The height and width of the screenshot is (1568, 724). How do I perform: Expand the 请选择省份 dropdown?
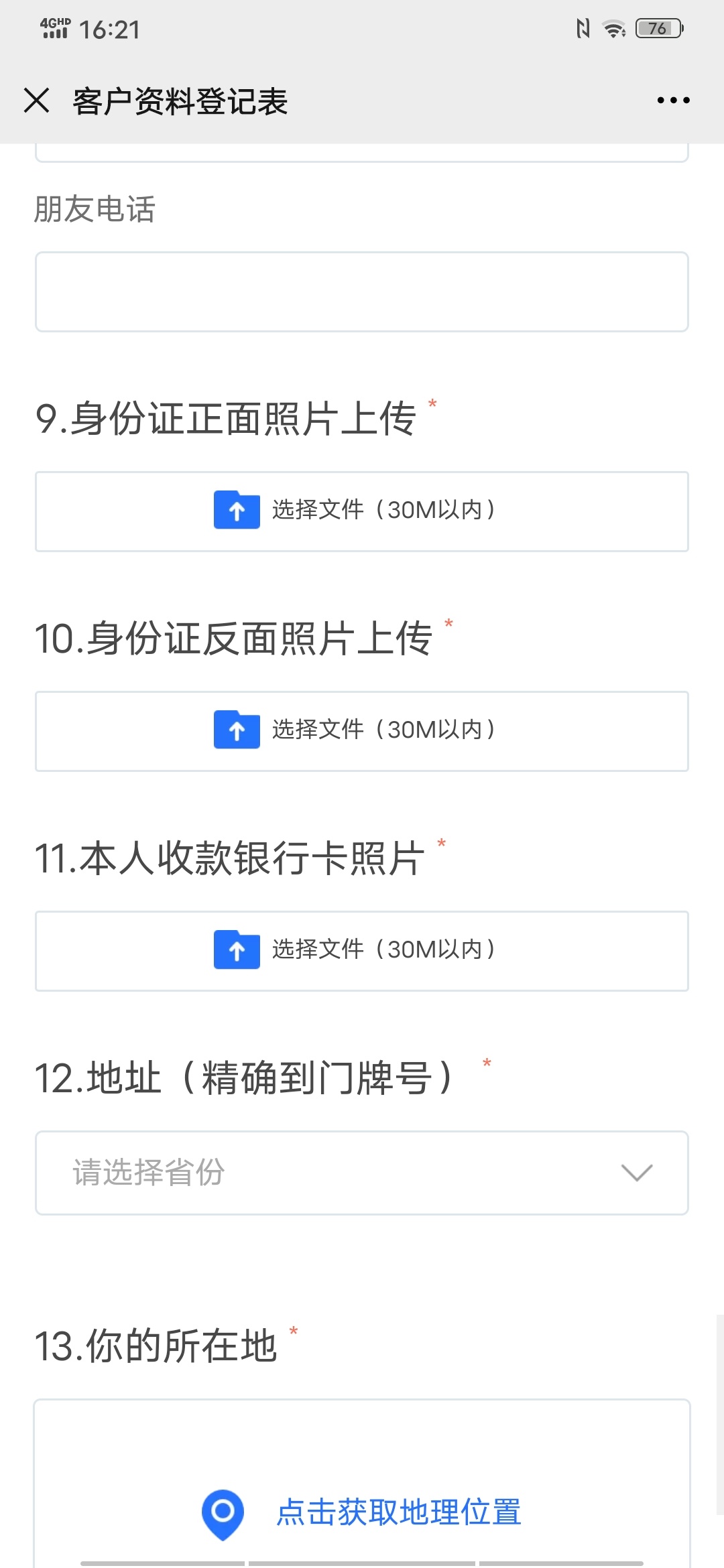362,1173
